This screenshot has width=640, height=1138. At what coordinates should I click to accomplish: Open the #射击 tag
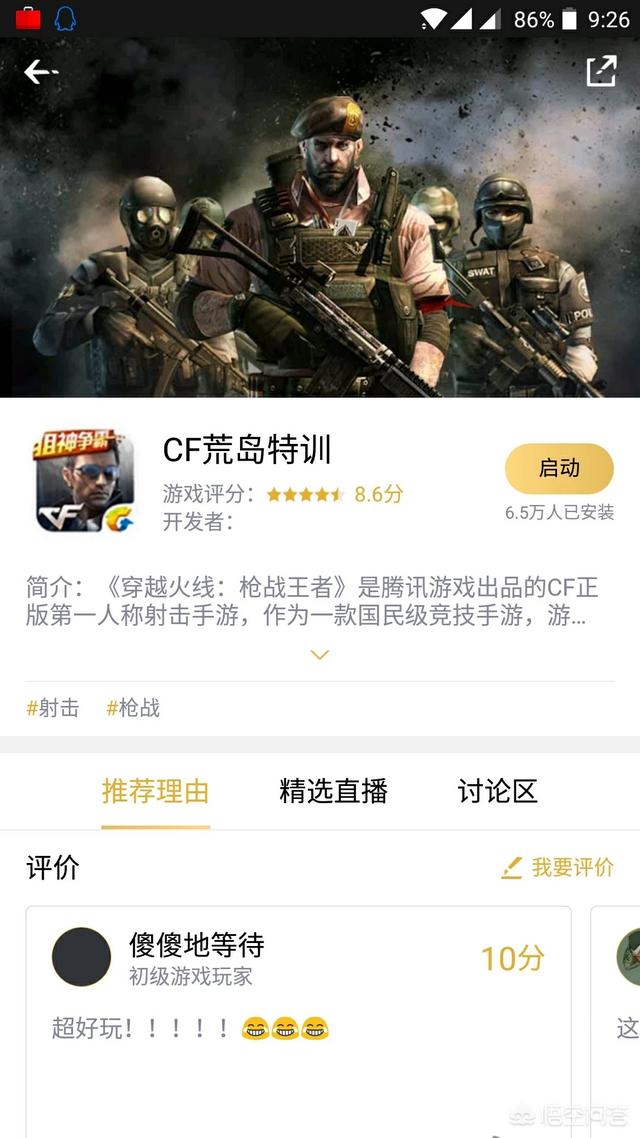pyautogui.click(x=53, y=708)
